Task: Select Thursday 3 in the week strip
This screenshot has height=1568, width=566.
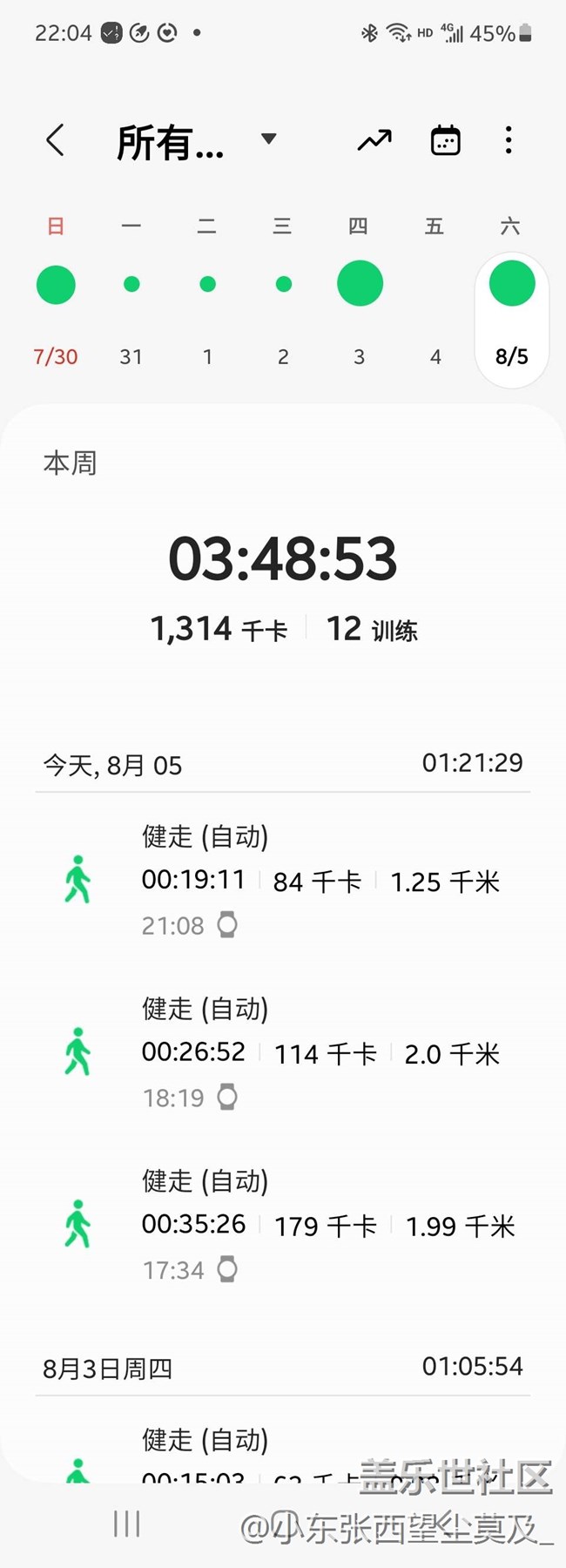Action: pos(360,296)
